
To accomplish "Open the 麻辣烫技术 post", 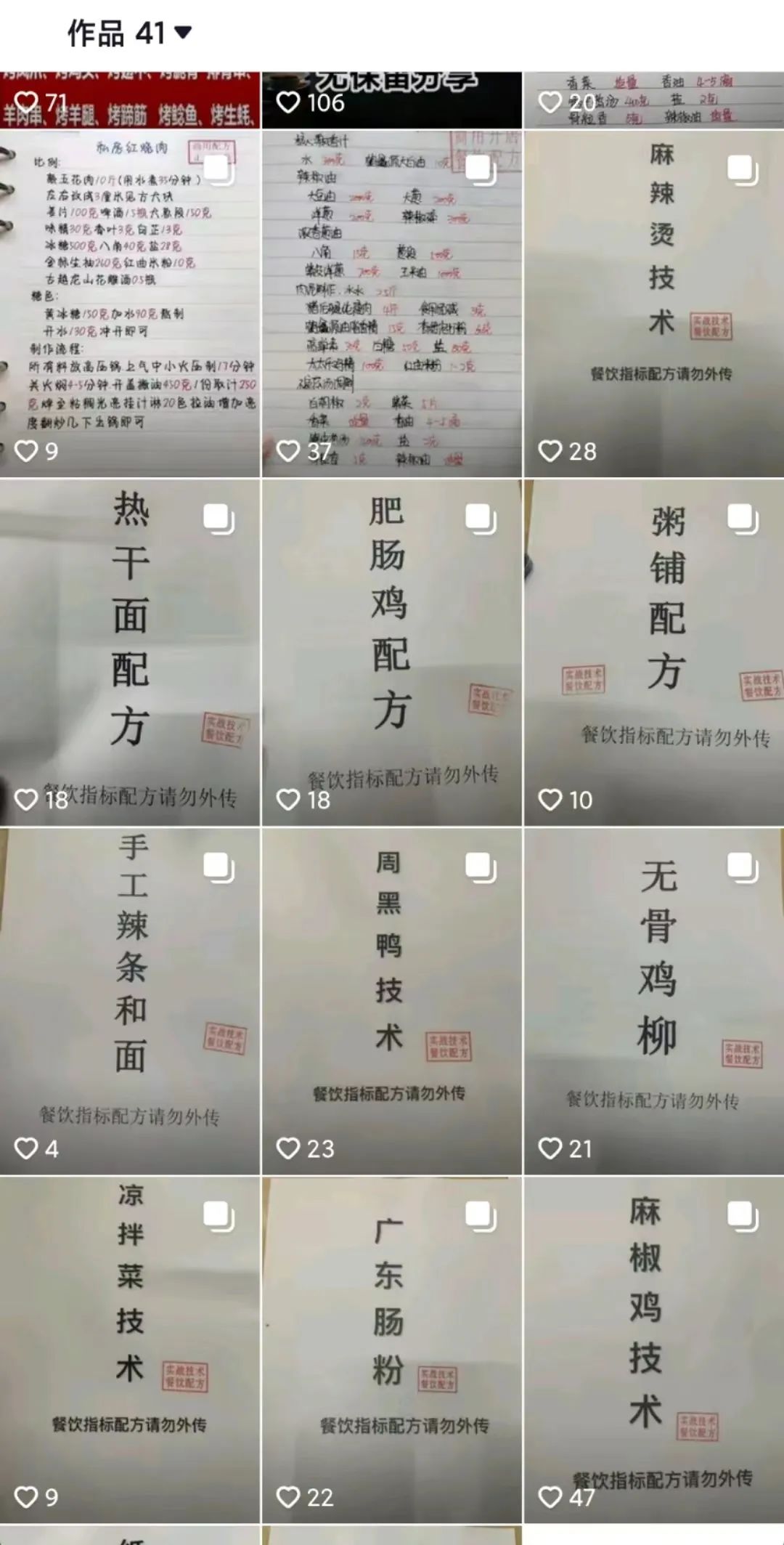I will [653, 304].
